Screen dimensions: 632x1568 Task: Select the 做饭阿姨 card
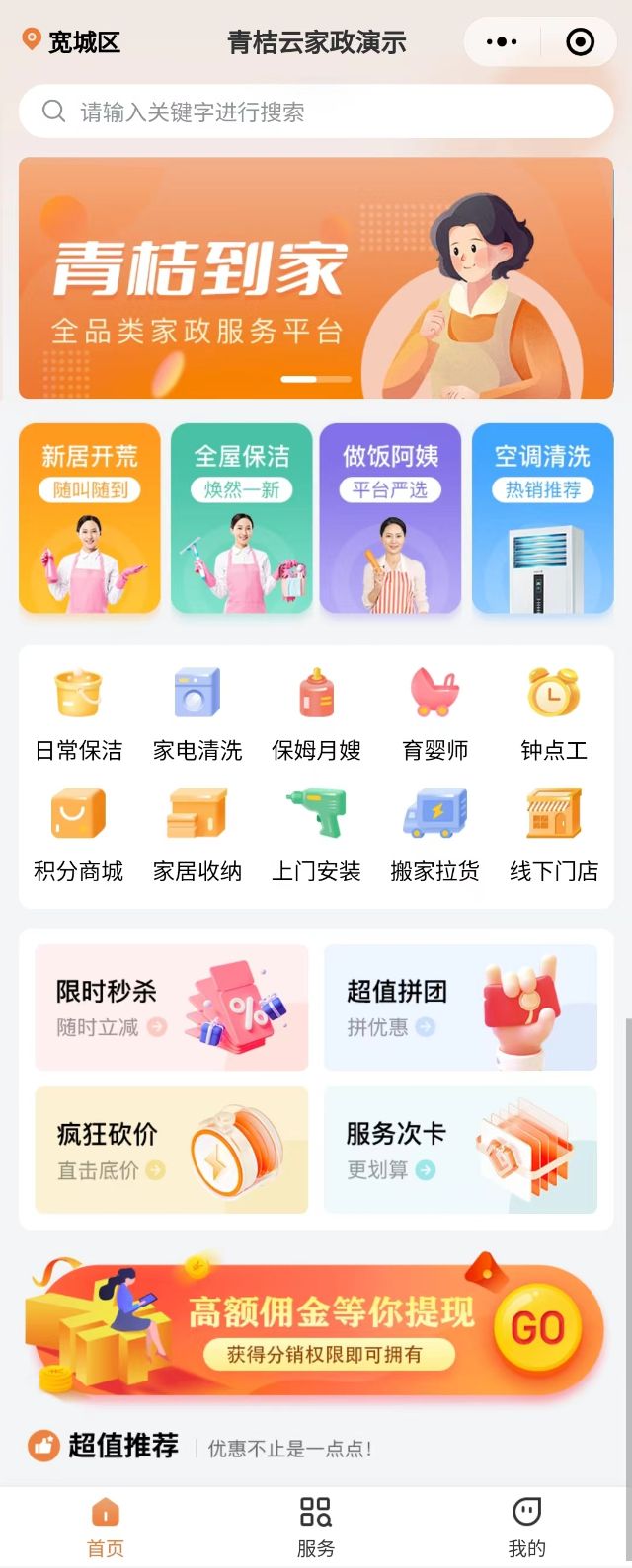tap(390, 518)
